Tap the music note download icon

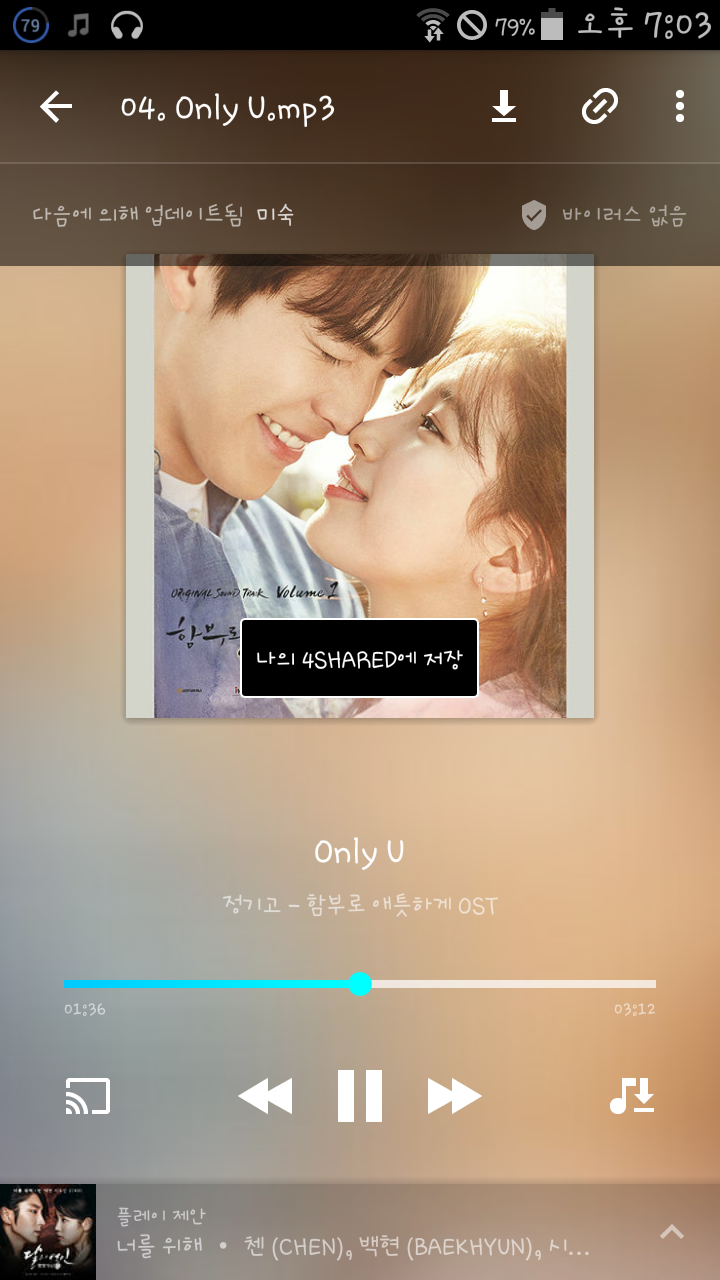point(632,1096)
